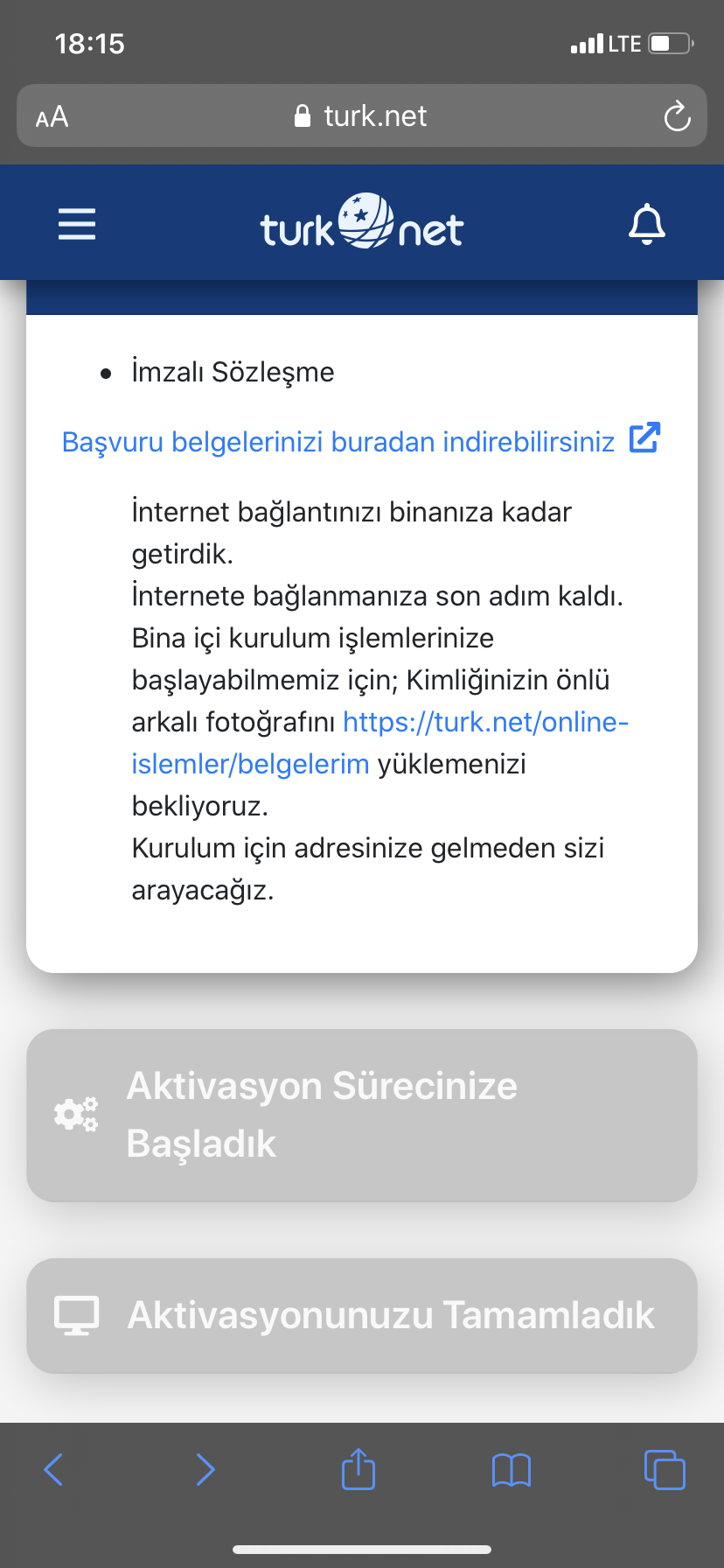The image size is (724, 1568).
Task: Show open Safari tabs
Action: click(x=665, y=1469)
